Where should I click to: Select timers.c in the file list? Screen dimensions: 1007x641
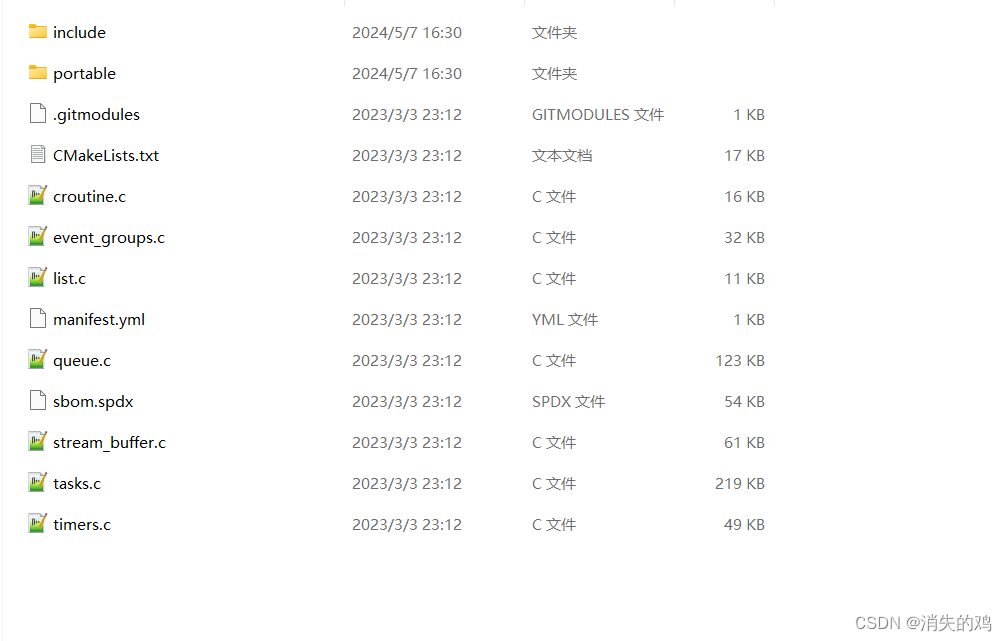[81, 524]
